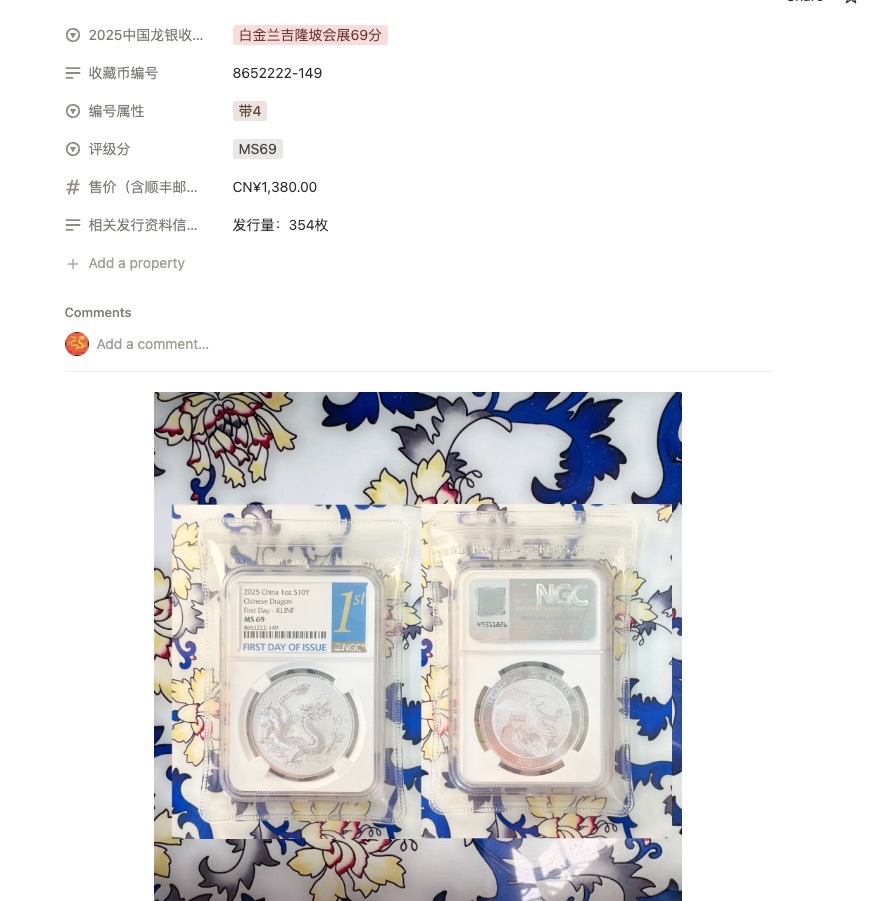The width and height of the screenshot is (872, 901).
Task: Change the MS69 grade tag
Action: click(x=257, y=149)
